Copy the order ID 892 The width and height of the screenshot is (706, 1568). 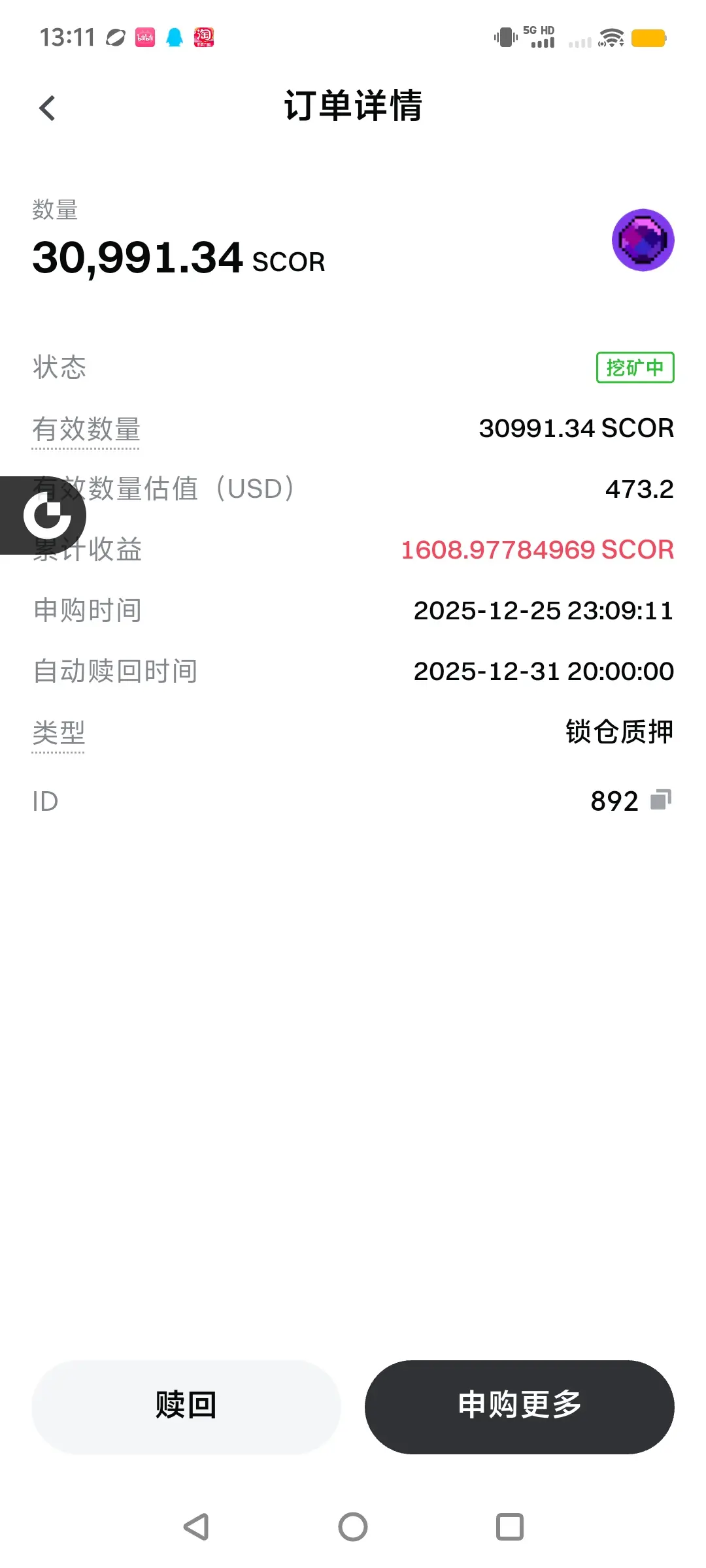pos(661,800)
